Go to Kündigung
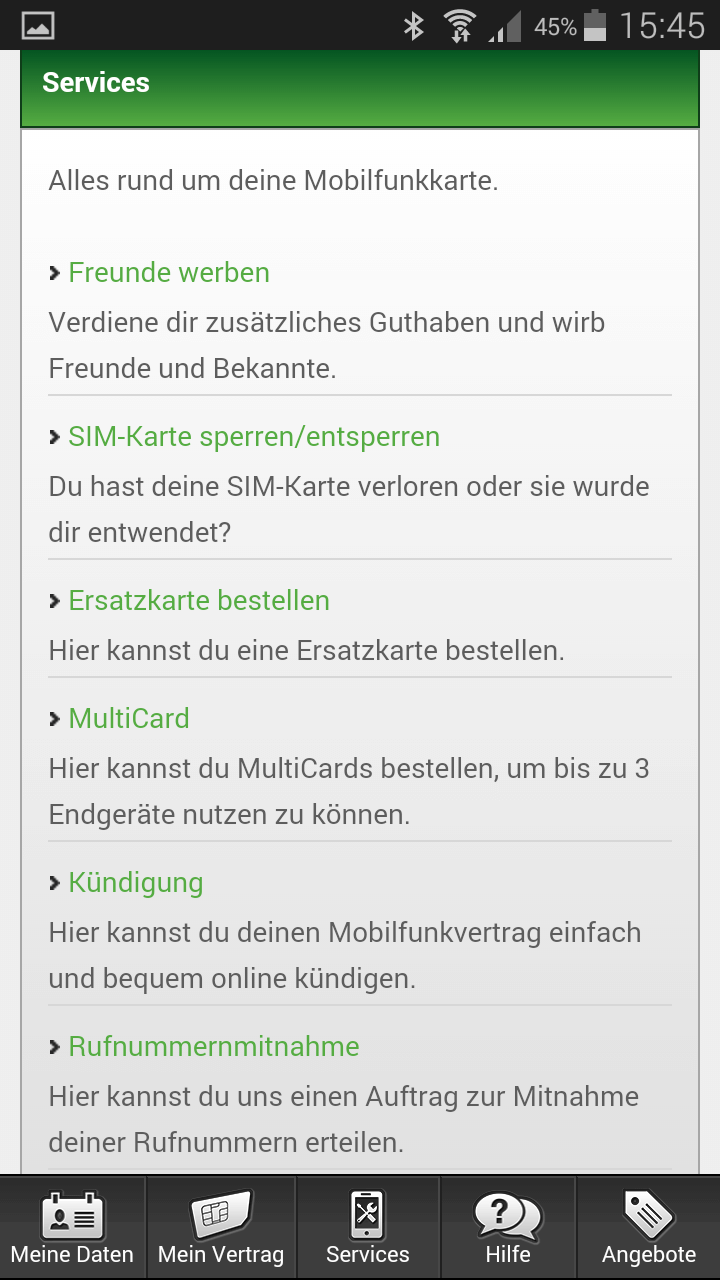This screenshot has height=1280, width=720. click(135, 882)
